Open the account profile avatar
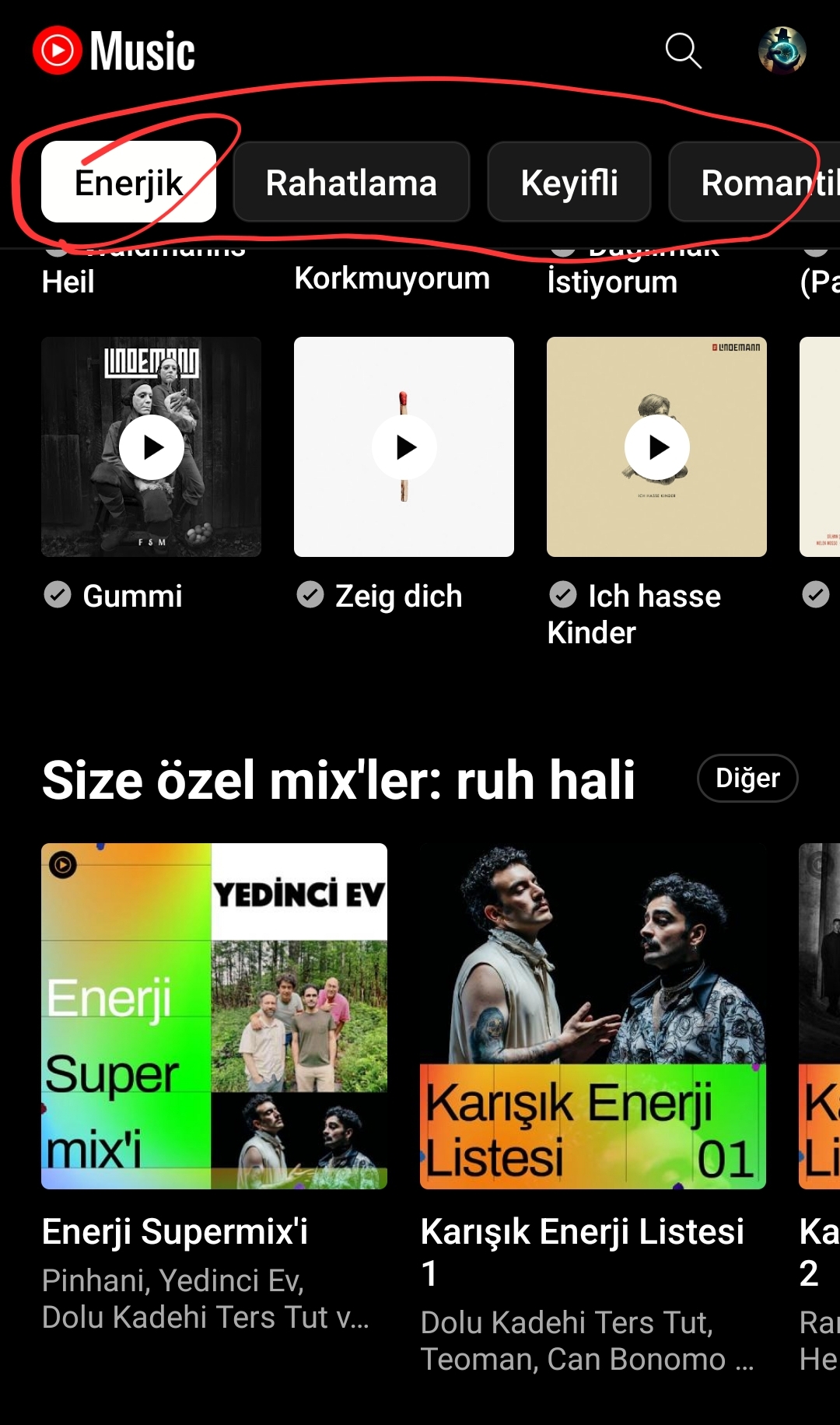The height and width of the screenshot is (1425, 840). click(x=782, y=51)
